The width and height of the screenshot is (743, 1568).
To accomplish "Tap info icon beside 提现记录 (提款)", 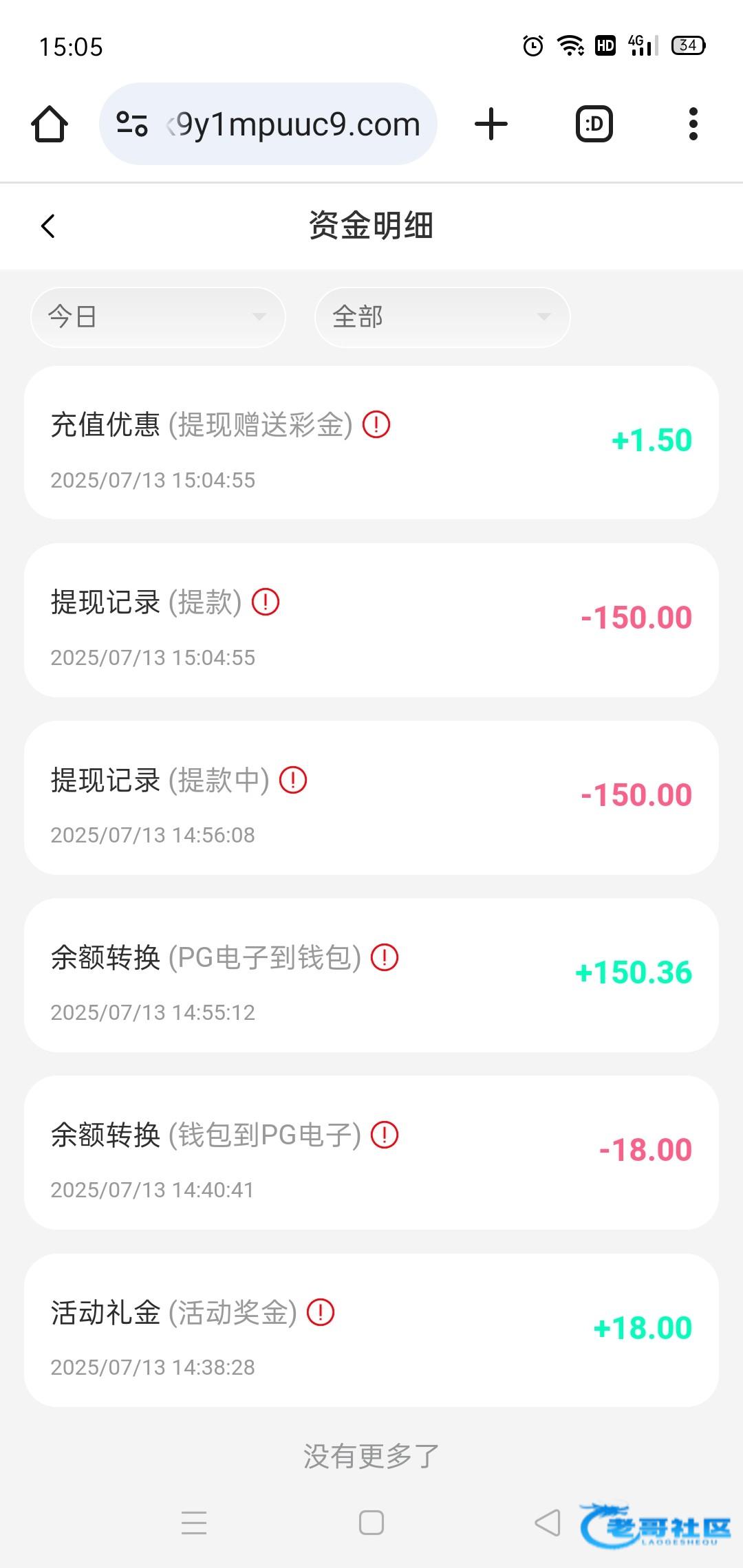I will tap(266, 602).
